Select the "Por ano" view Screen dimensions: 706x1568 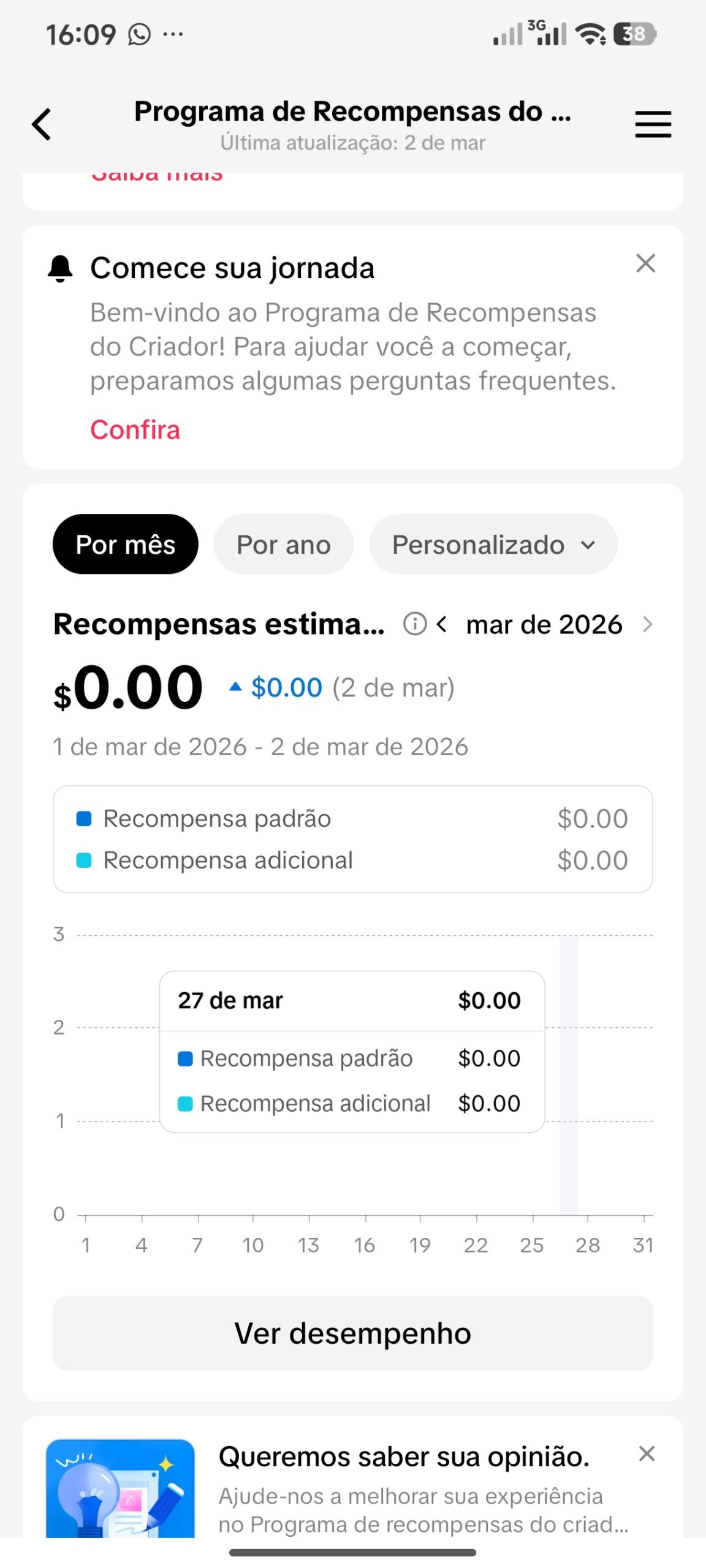(x=283, y=545)
